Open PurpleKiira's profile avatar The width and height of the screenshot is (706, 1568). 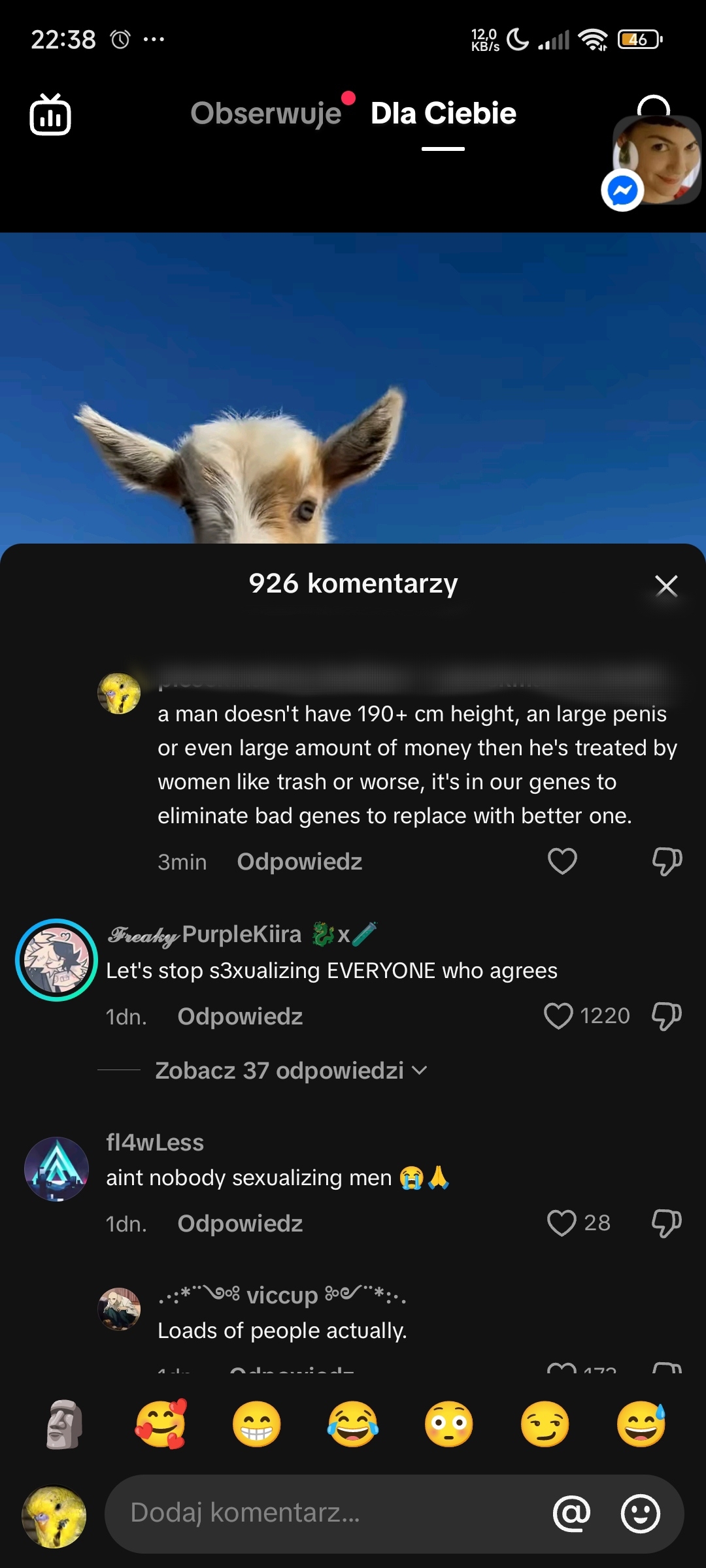point(57,960)
